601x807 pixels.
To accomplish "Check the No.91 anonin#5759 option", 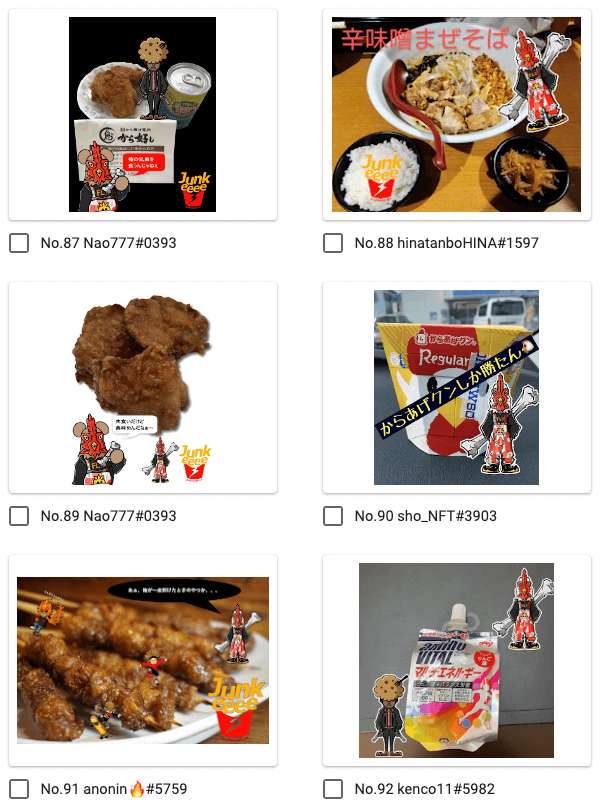I will (19, 789).
